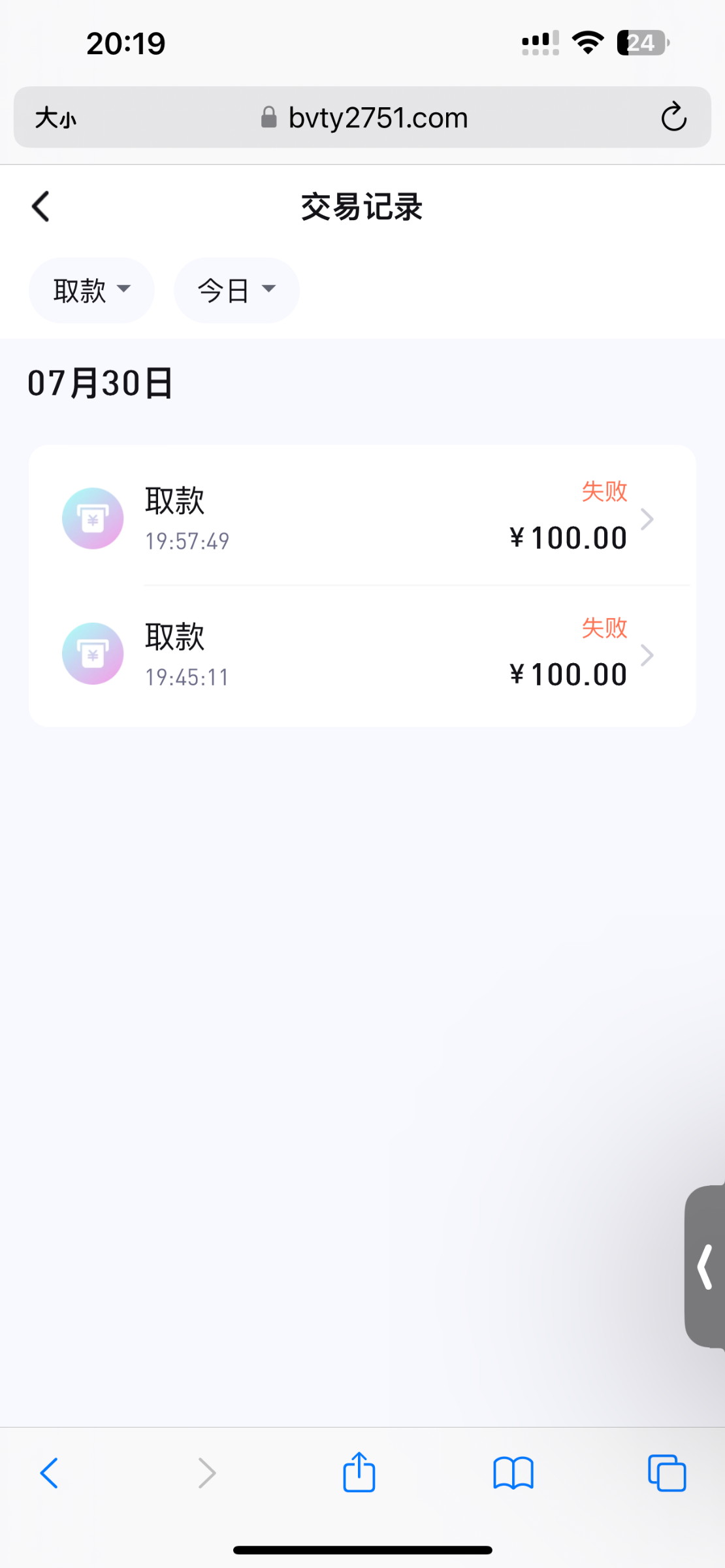The width and height of the screenshot is (725, 1568).
Task: Reload the page in Safari
Action: point(673,118)
